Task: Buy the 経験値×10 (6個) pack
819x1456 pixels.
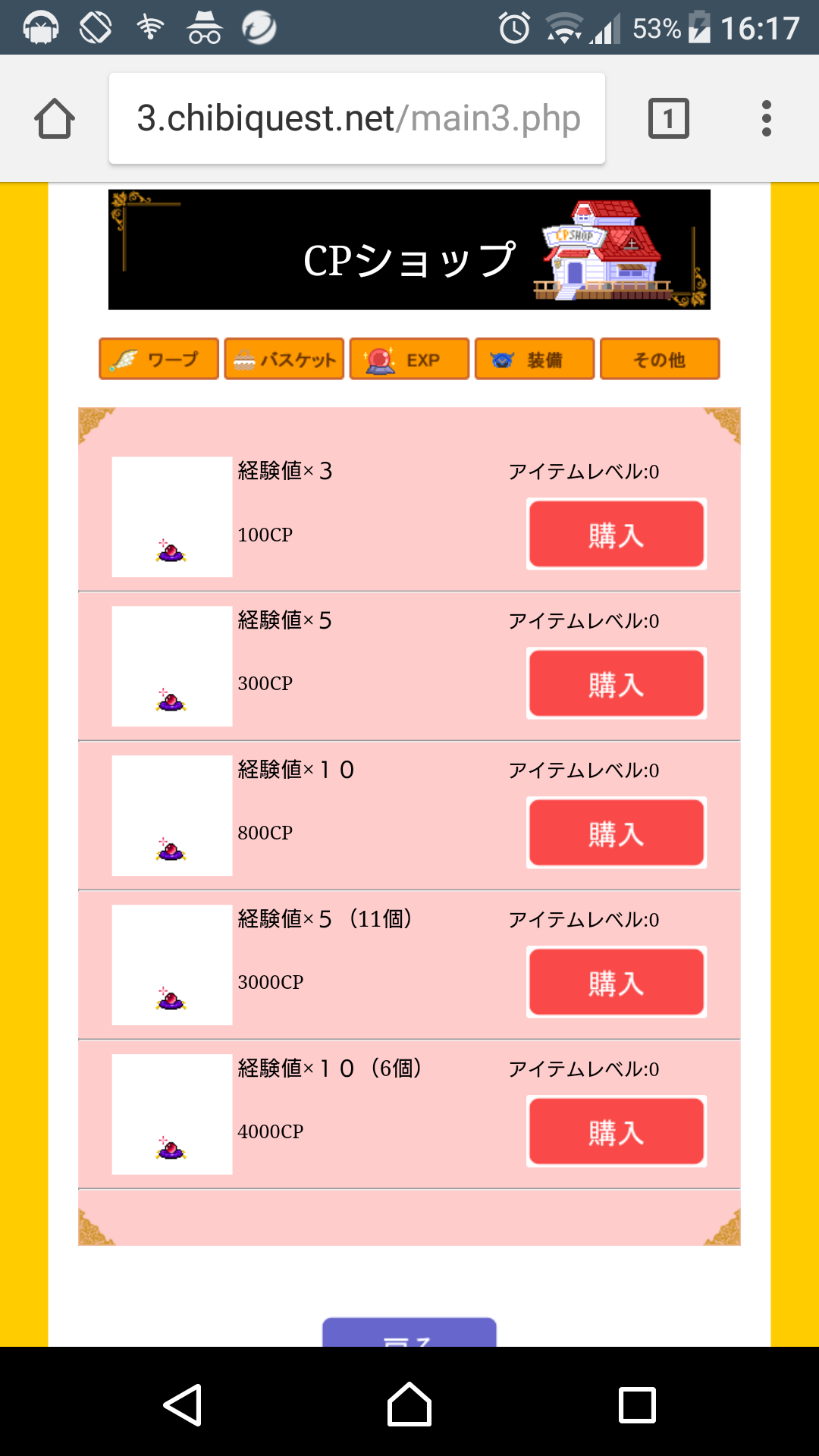Action: coord(617,1131)
